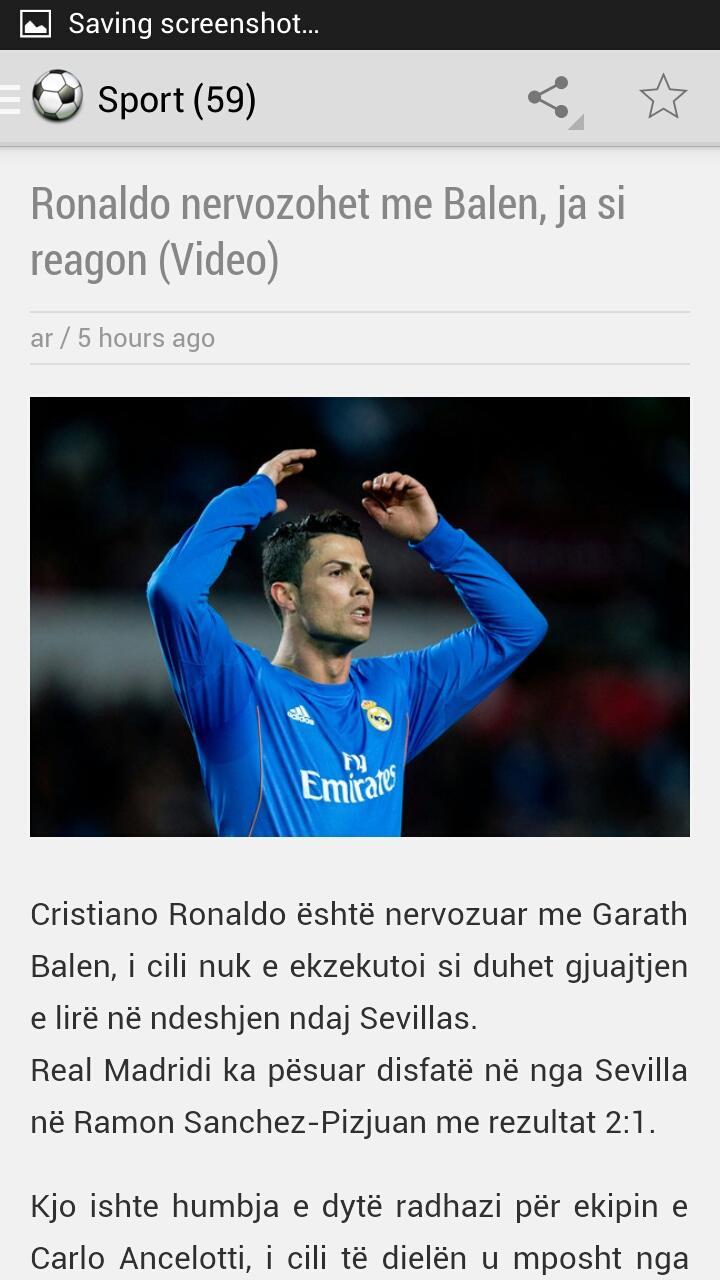720x1280 pixels.
Task: Open the Ronaldo article photo
Action: tap(360, 616)
